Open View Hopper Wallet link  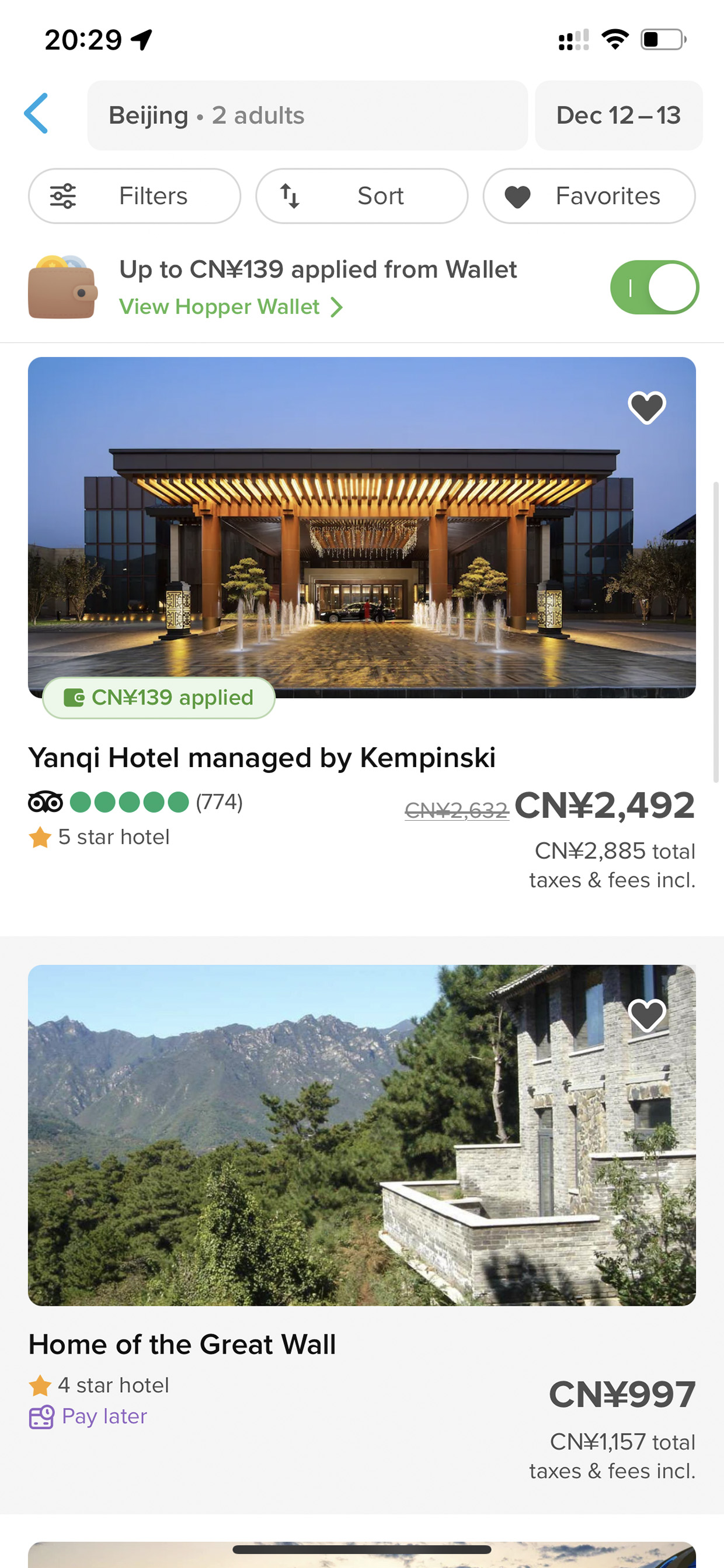point(231,307)
